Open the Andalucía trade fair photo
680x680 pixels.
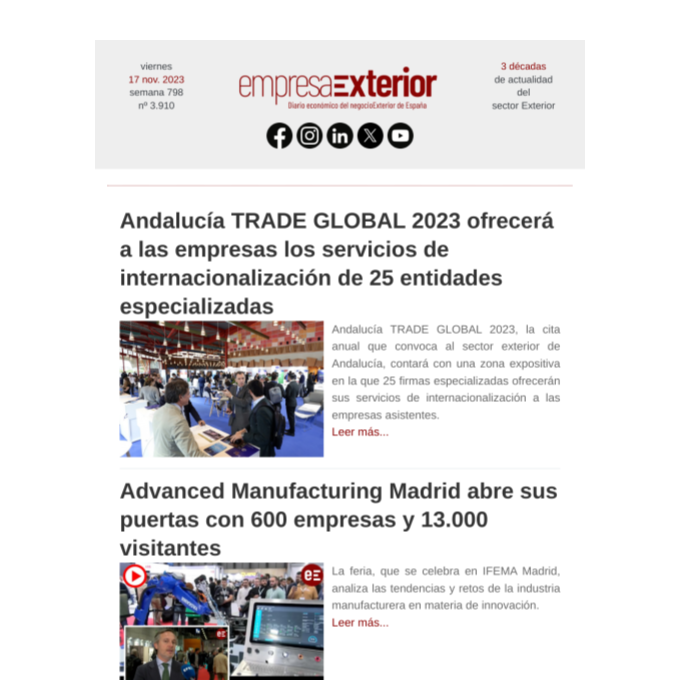(221, 389)
